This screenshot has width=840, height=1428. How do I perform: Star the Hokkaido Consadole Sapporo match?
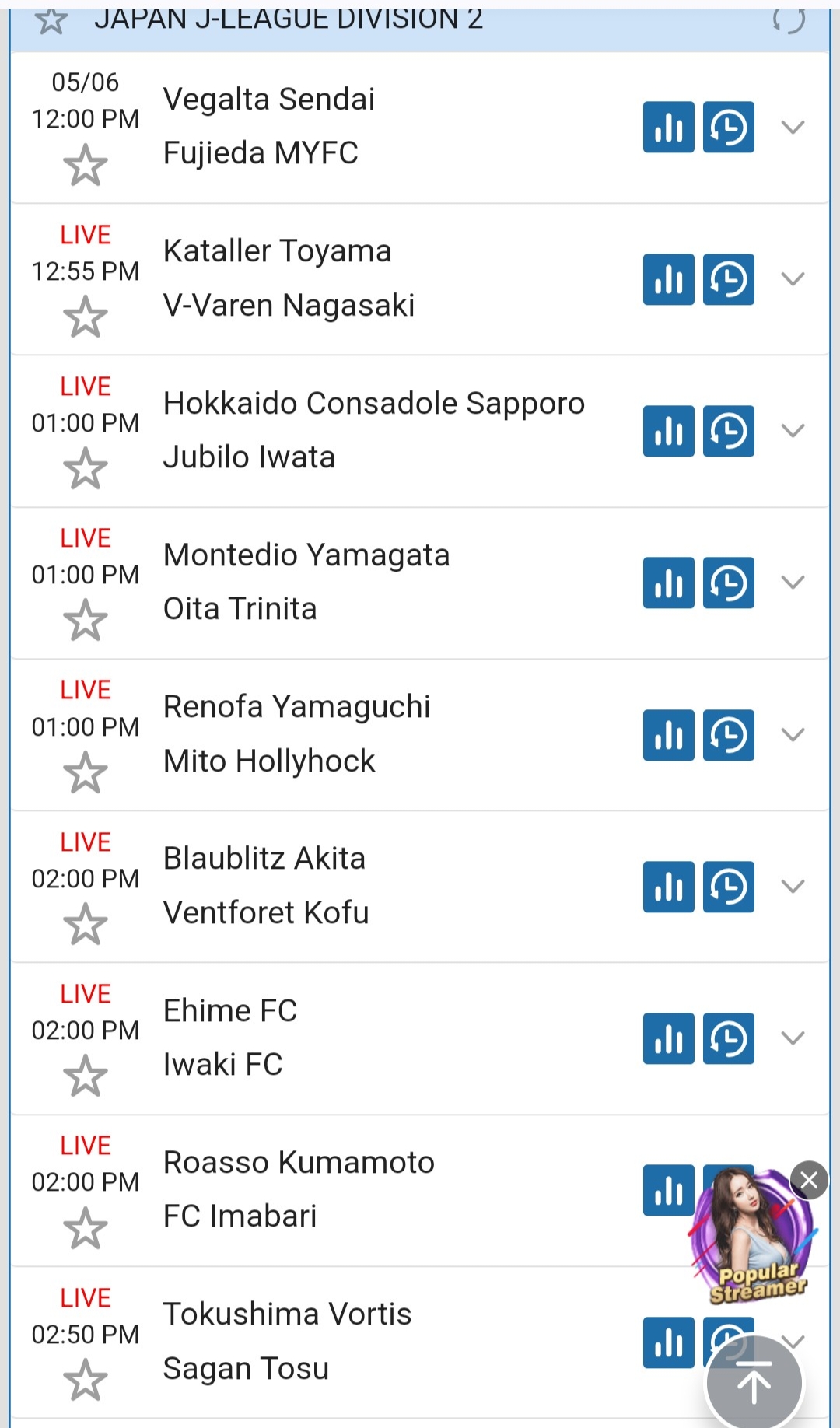tap(85, 469)
